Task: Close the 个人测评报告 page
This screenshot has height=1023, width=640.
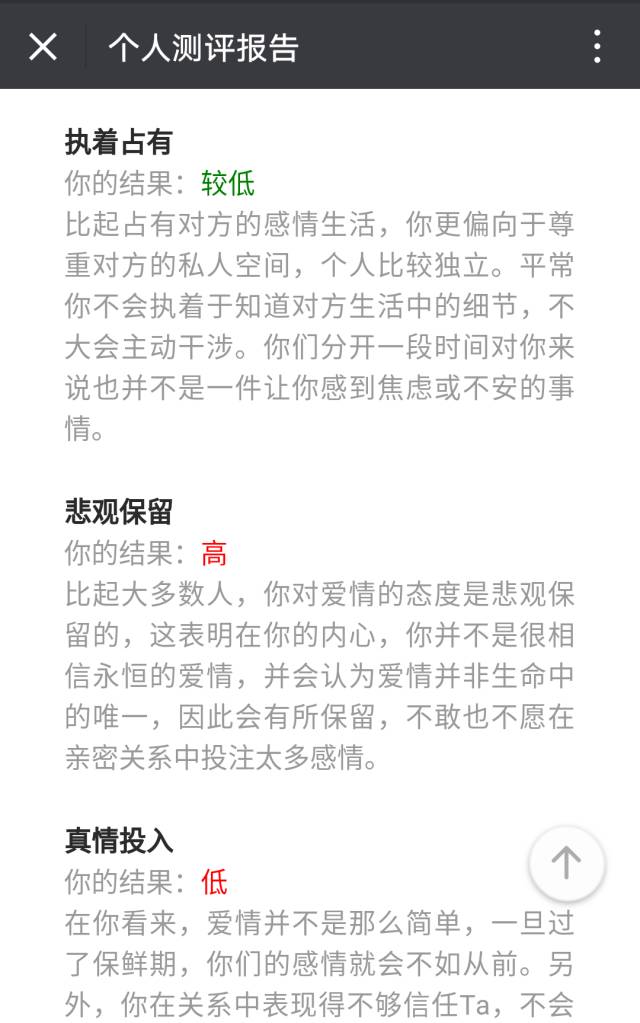Action: [x=43, y=47]
